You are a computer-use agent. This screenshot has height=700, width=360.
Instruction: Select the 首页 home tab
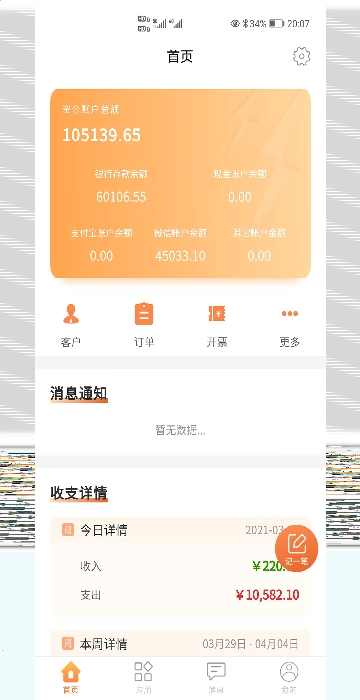71,678
